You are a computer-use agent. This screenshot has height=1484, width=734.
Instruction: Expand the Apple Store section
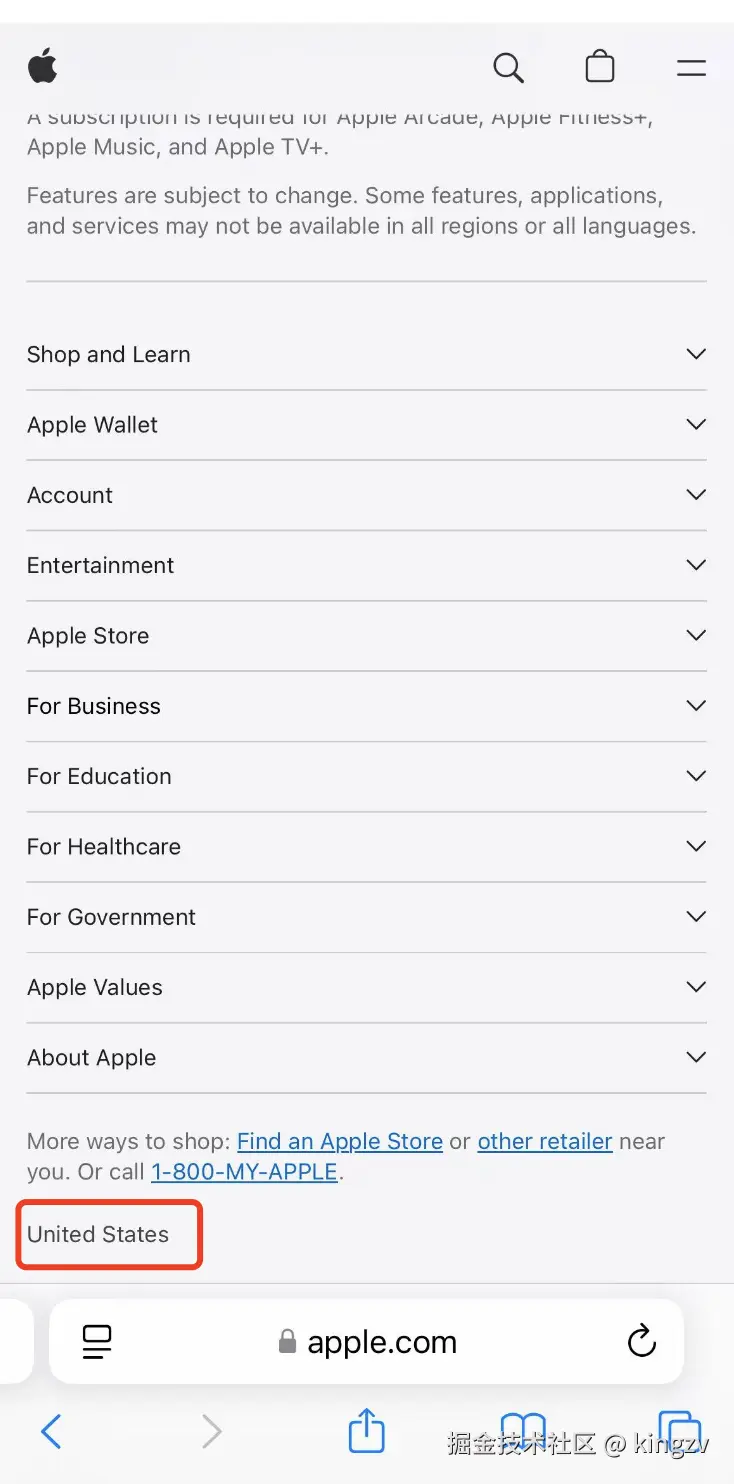pyautogui.click(x=366, y=636)
